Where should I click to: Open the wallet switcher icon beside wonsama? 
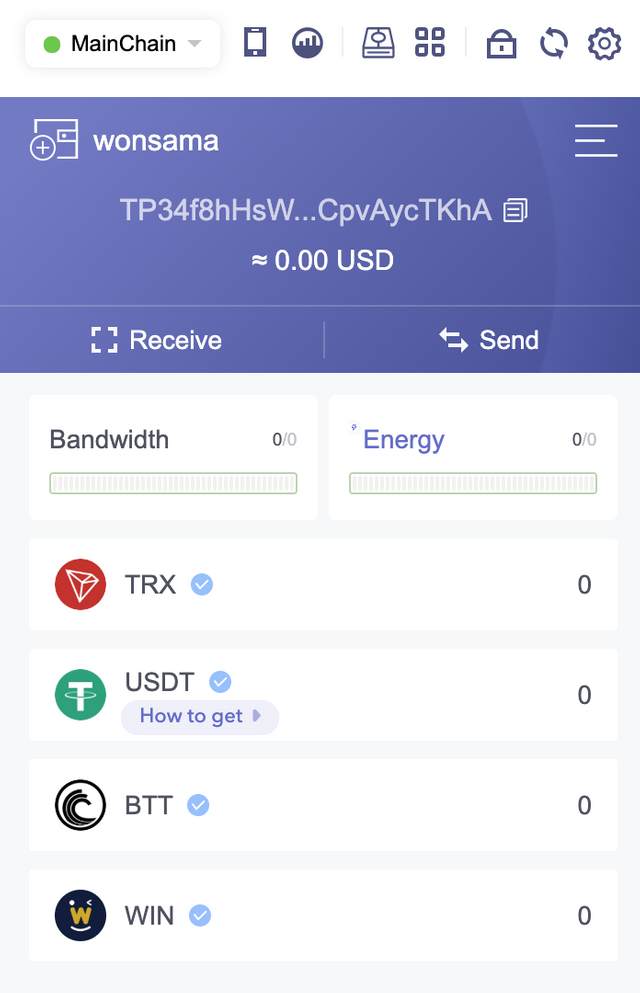click(54, 141)
